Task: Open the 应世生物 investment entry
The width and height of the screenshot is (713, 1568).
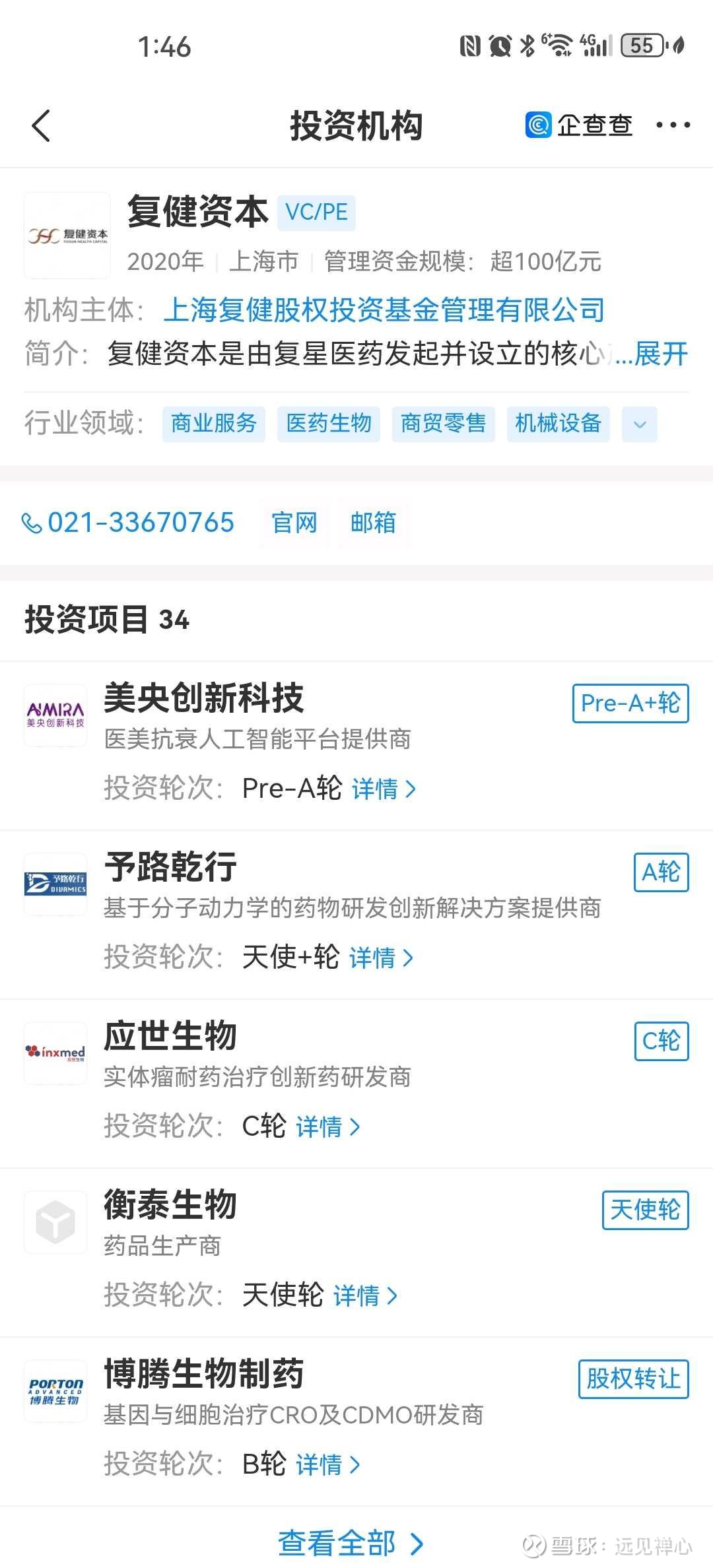Action: 356,1083
